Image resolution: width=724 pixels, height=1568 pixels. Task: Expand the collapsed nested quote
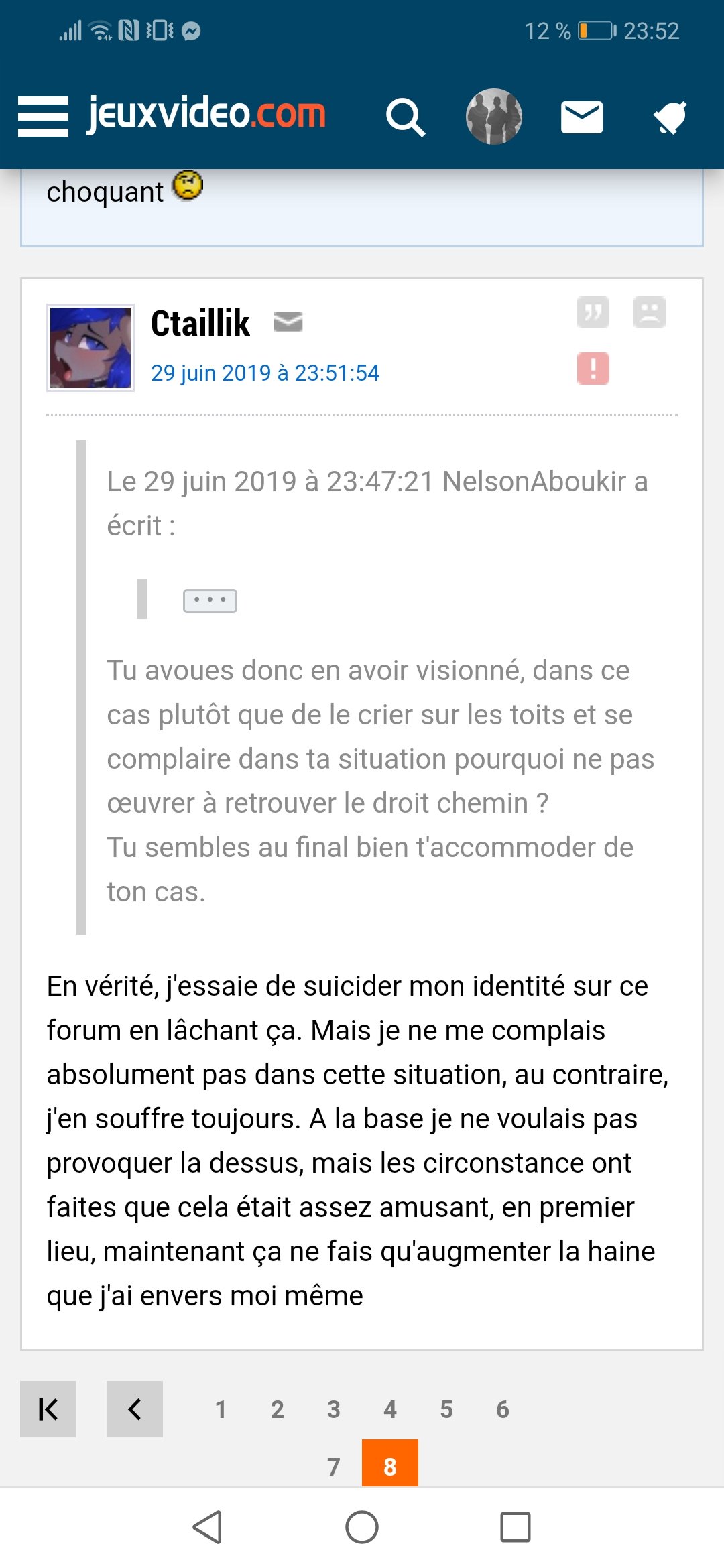pos(210,600)
